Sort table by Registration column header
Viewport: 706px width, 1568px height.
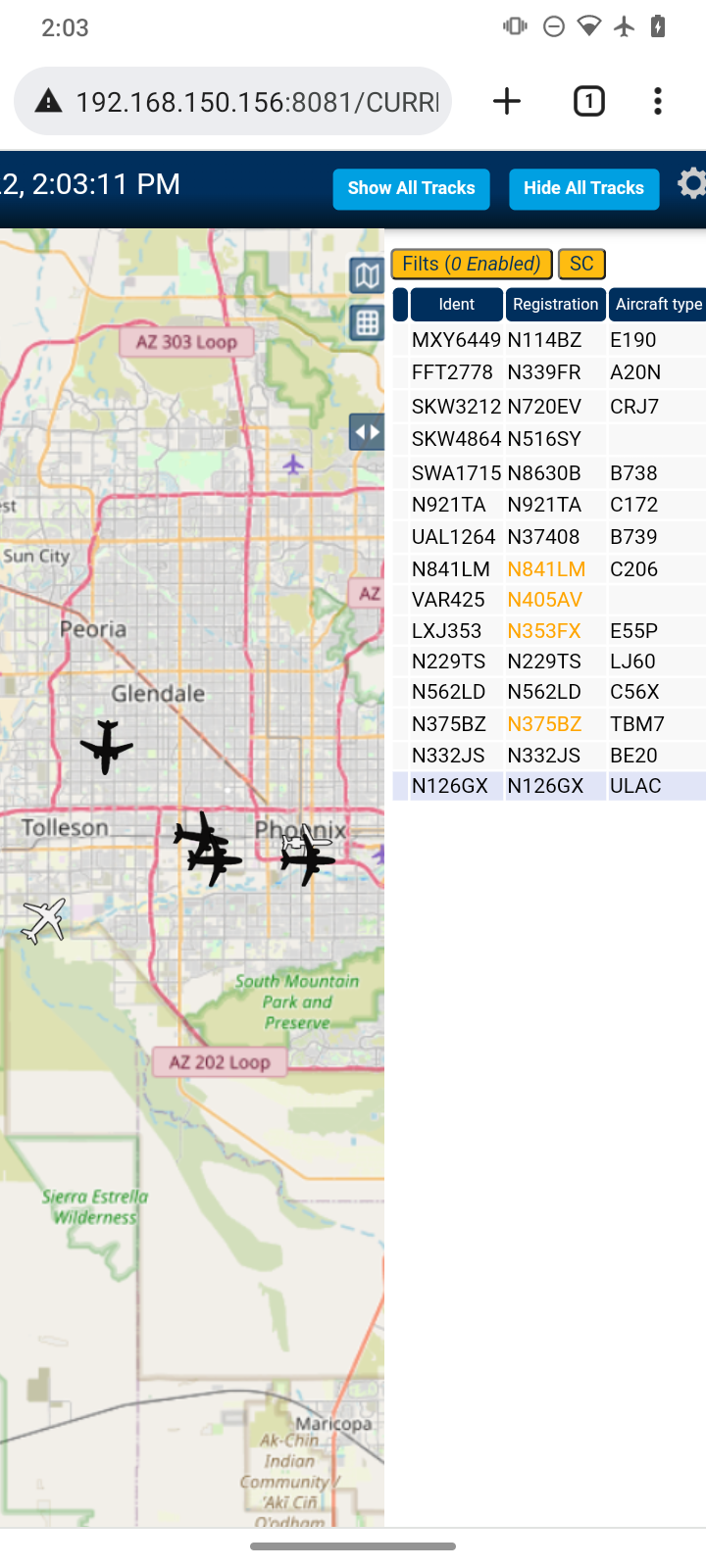[x=556, y=304]
